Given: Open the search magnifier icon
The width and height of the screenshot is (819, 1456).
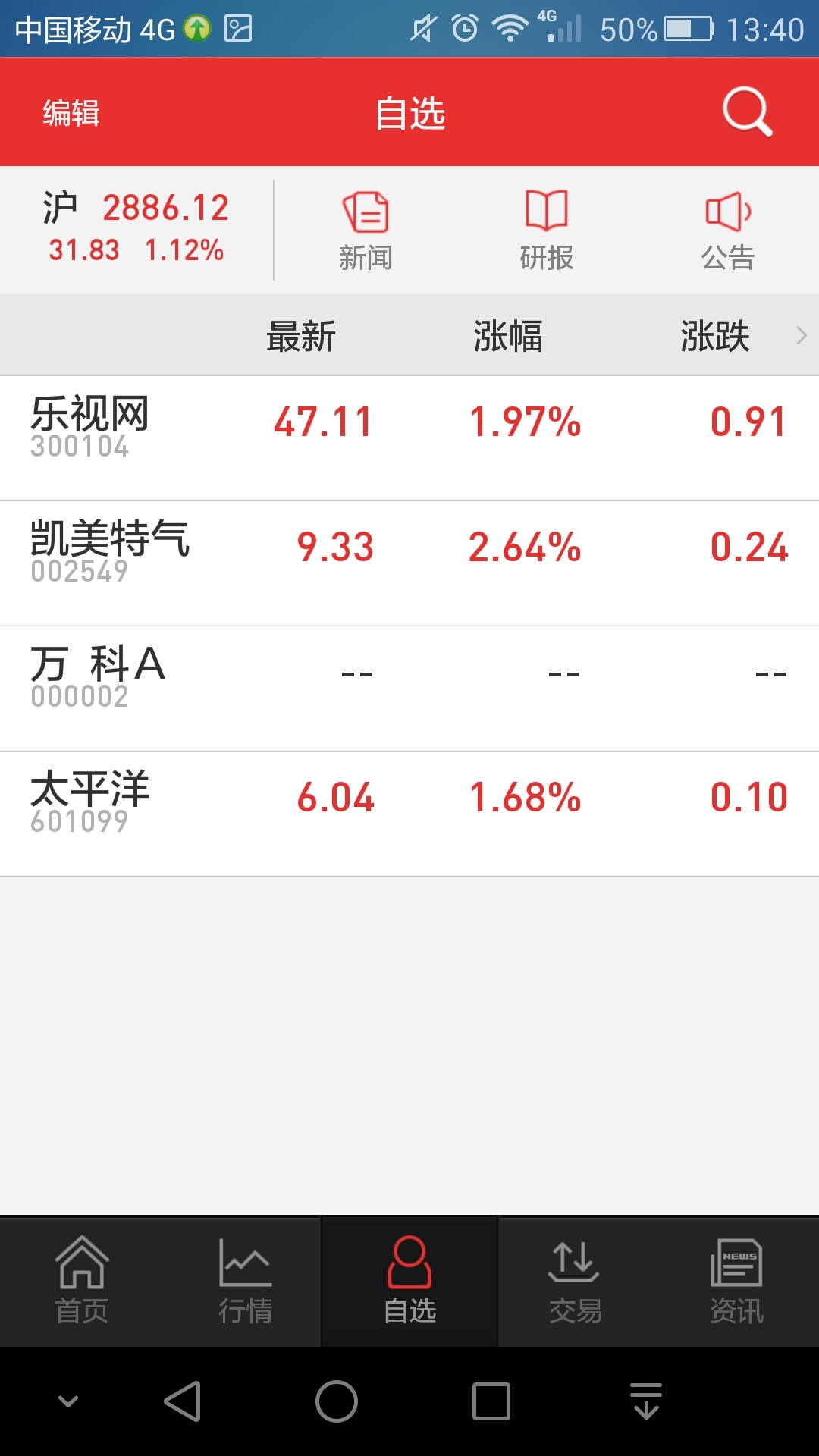Looking at the screenshot, I should tap(747, 112).
